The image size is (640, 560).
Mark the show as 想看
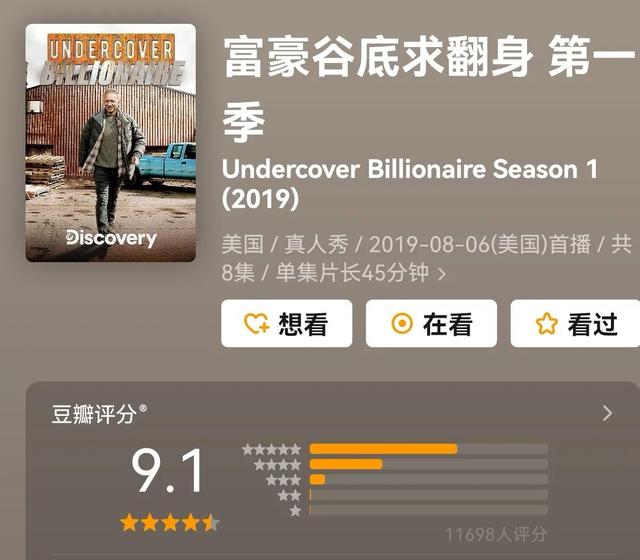286,324
